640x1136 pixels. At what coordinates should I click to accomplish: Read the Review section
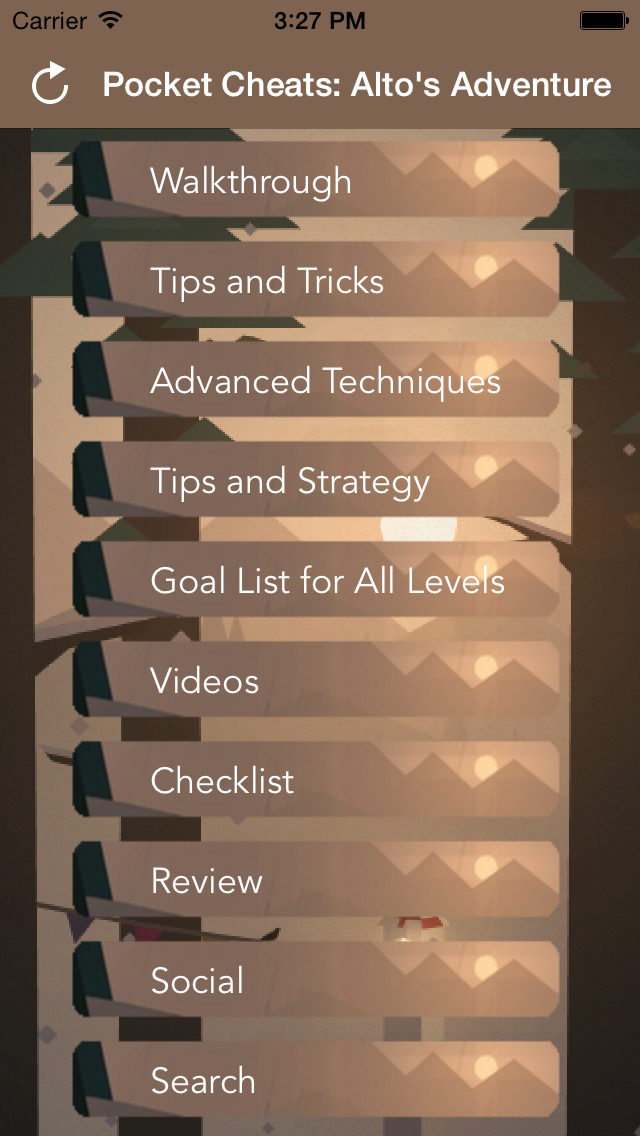click(316, 881)
